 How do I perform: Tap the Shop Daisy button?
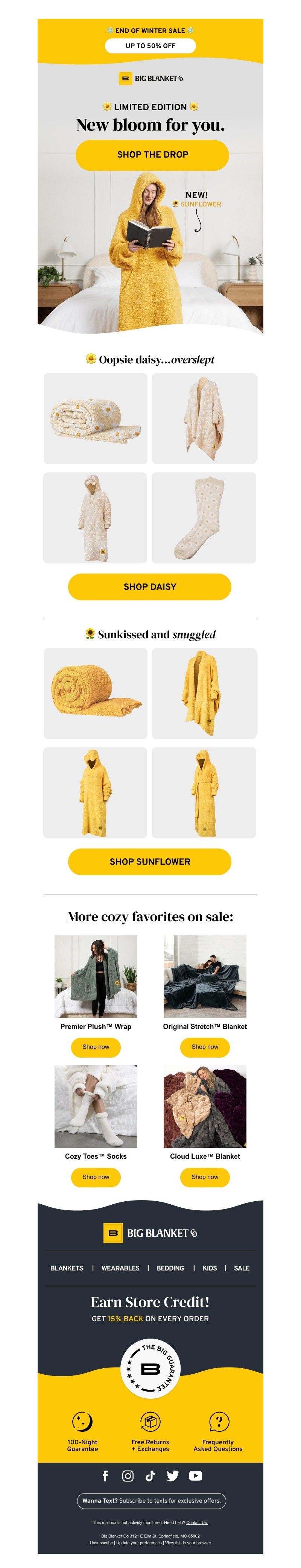149,586
